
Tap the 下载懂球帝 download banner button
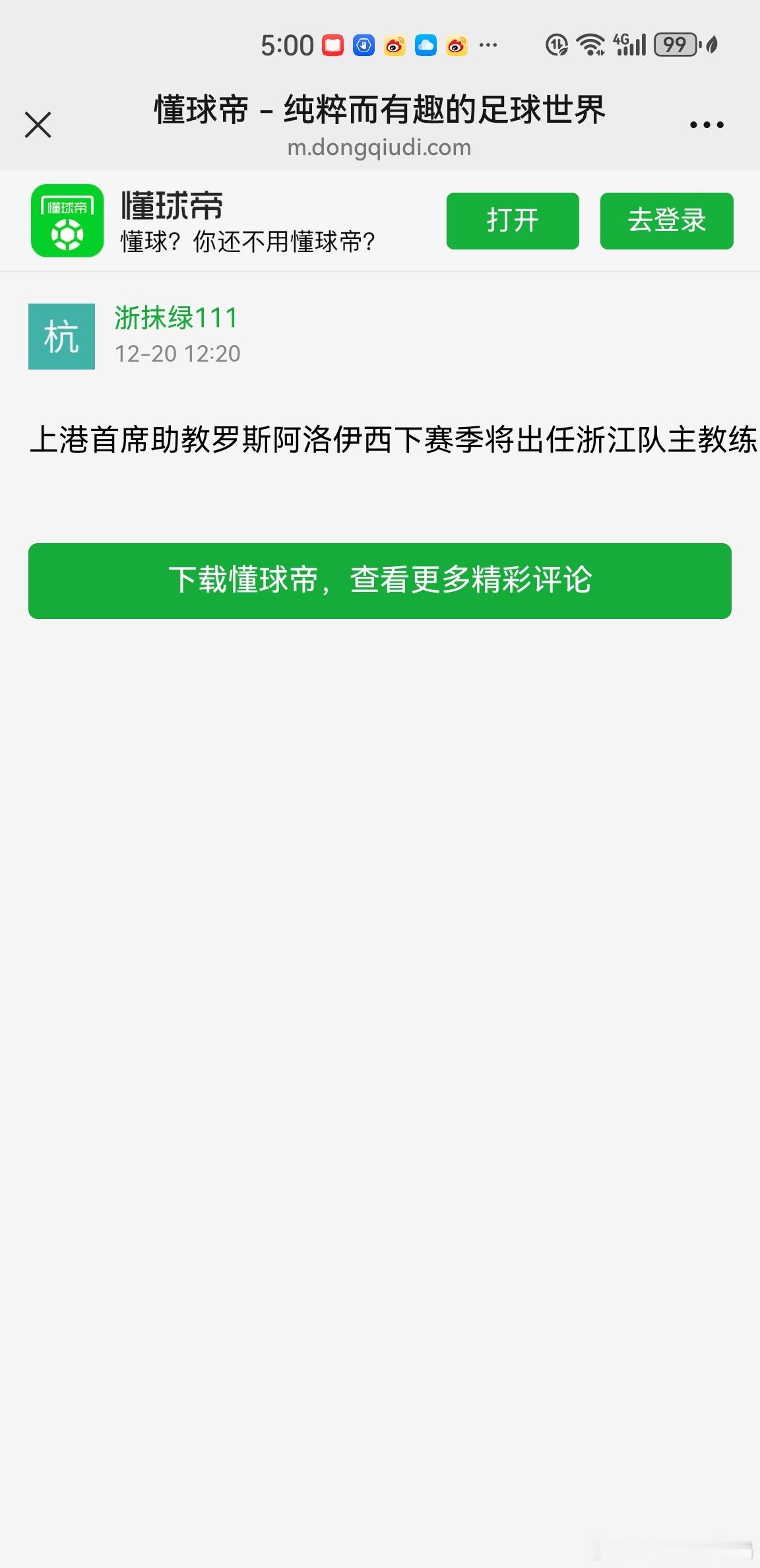380,581
